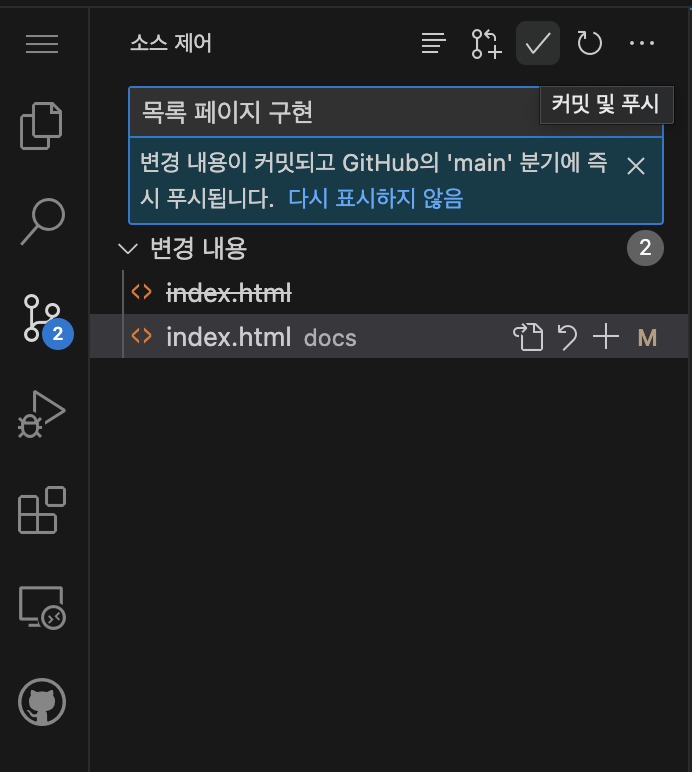Image resolution: width=692 pixels, height=772 pixels.
Task: Open the hamburger menu
Action: click(42, 45)
